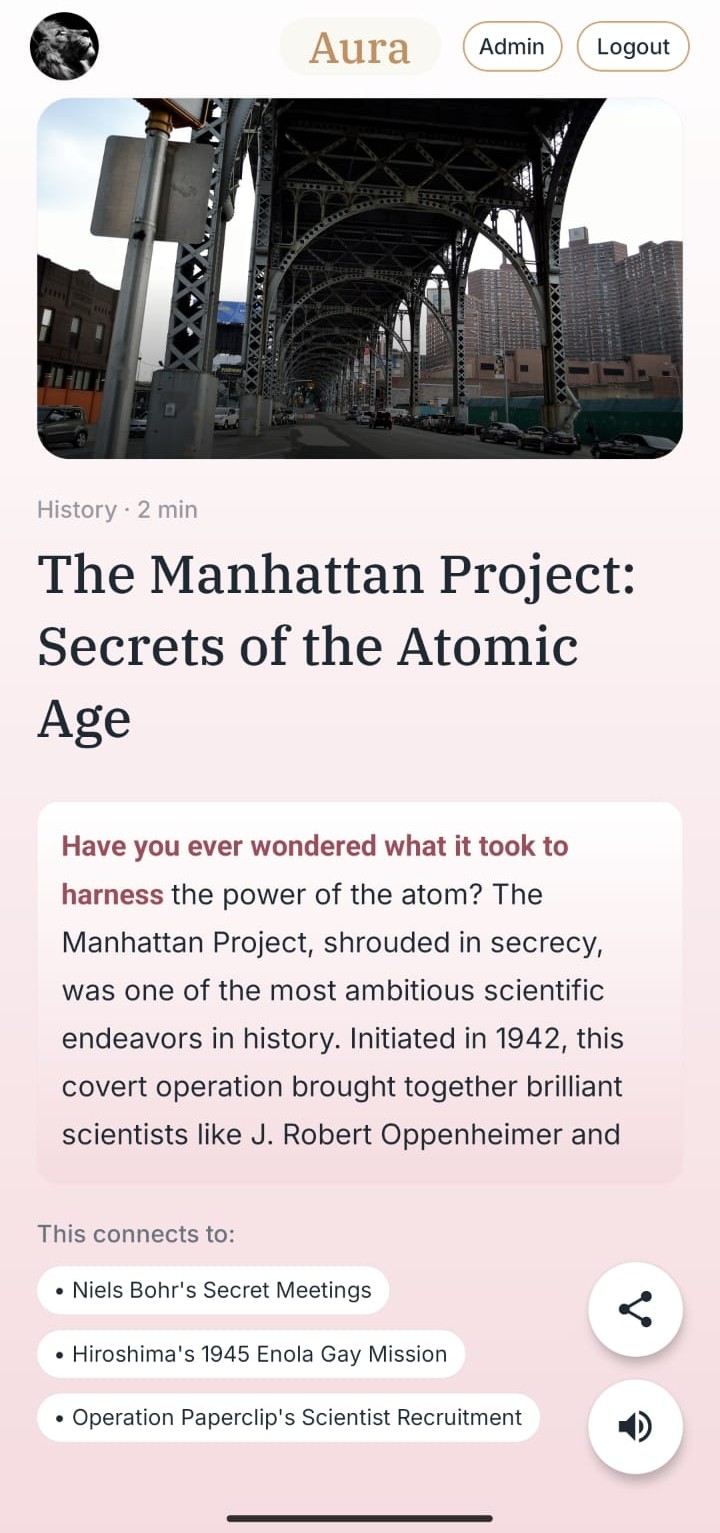Play audio narration of the article
The height and width of the screenshot is (1533, 720).
635,1426
